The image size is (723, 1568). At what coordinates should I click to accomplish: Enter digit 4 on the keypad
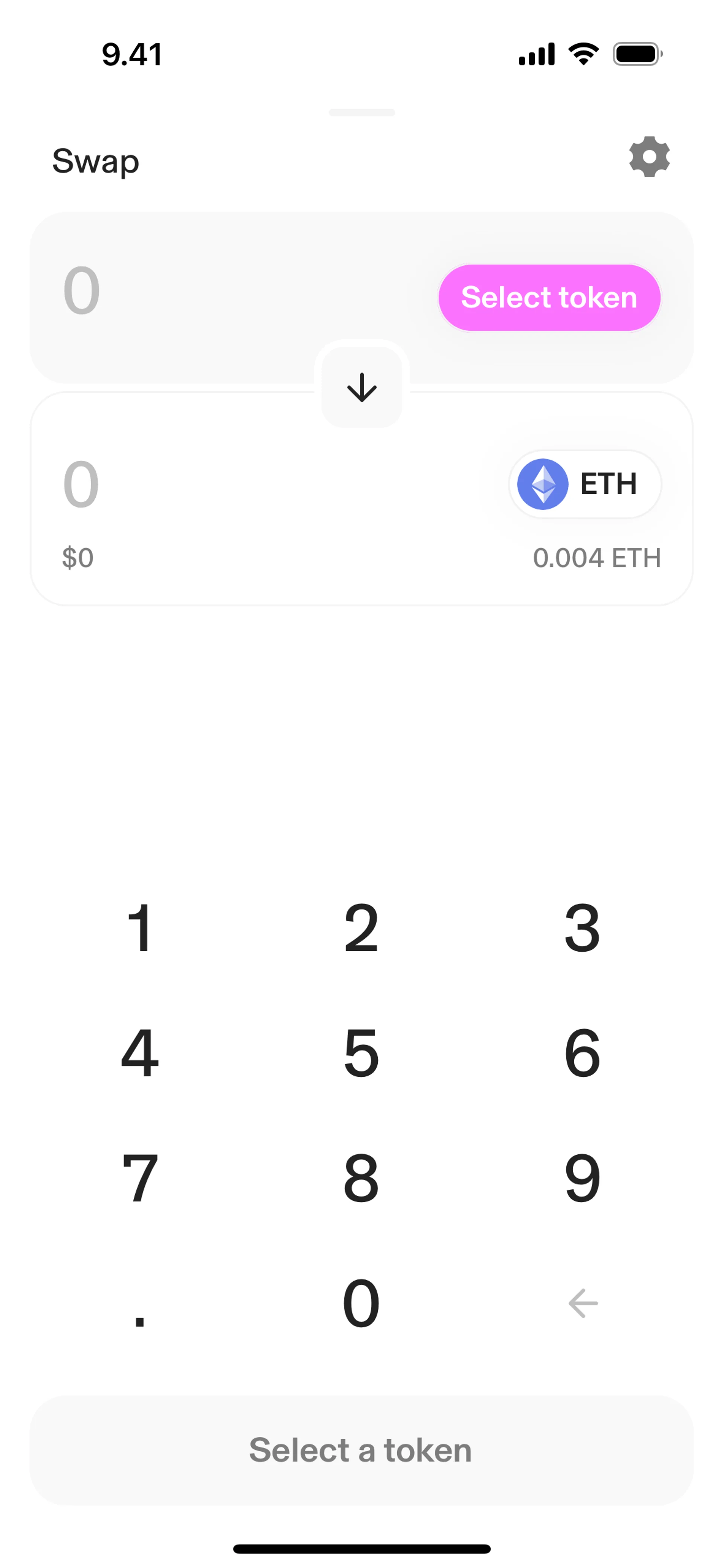click(140, 1053)
